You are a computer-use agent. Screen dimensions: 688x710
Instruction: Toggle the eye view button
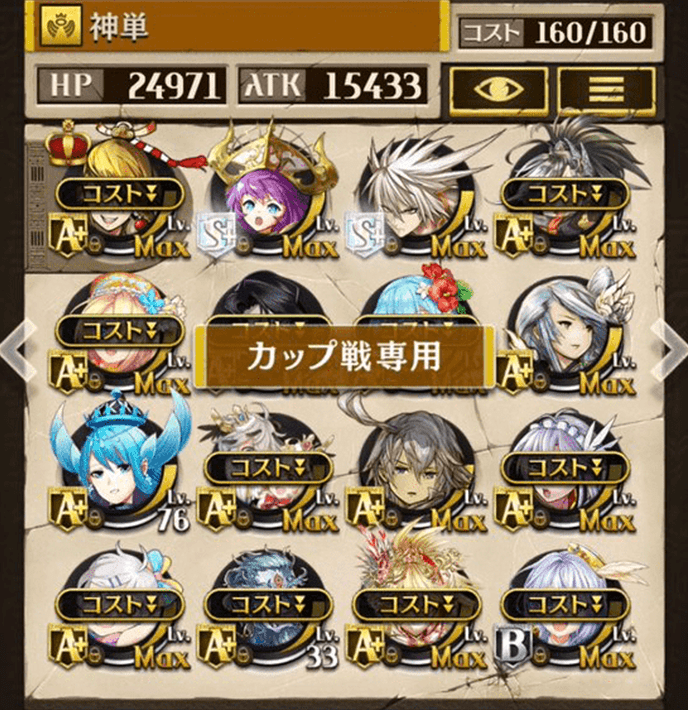[x=498, y=87]
